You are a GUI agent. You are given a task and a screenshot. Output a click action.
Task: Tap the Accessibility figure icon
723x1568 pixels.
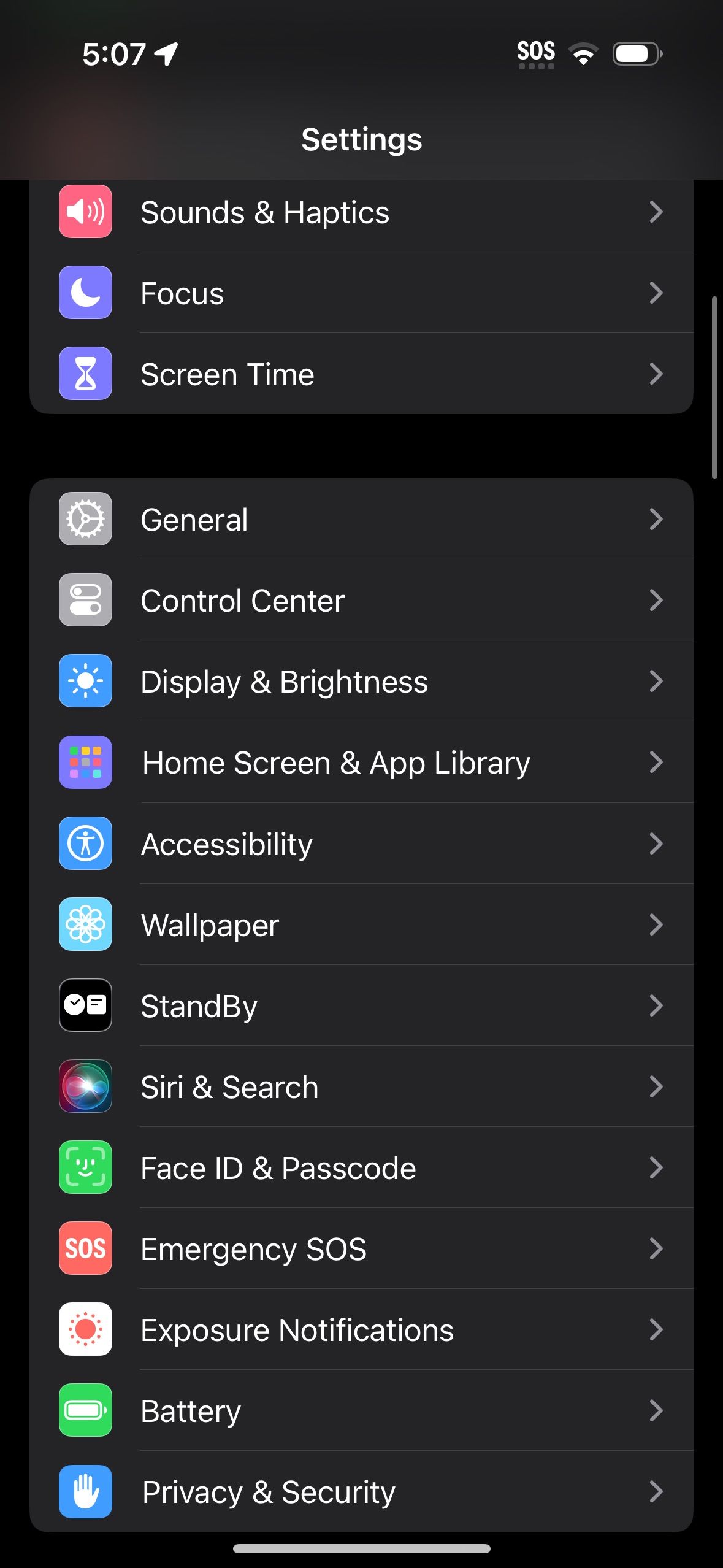tap(85, 843)
